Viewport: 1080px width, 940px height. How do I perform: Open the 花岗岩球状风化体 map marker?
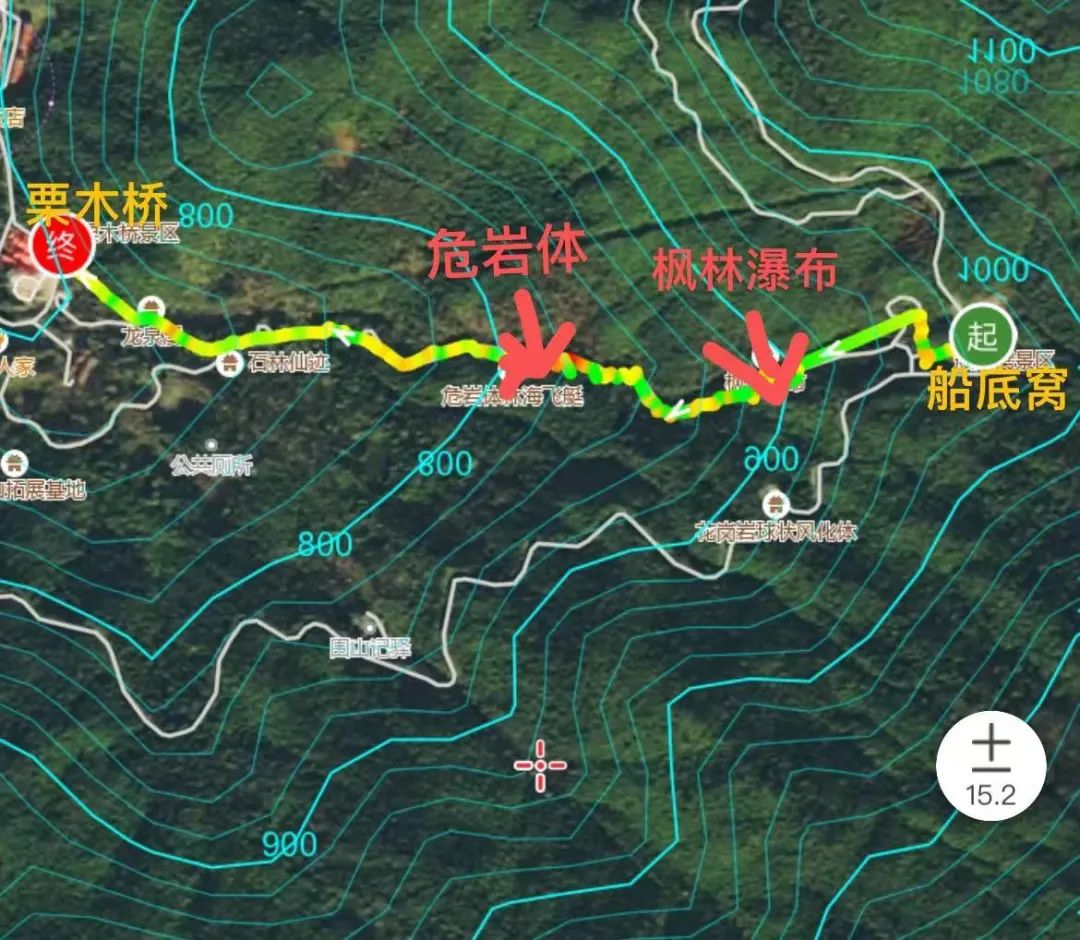coord(774,502)
